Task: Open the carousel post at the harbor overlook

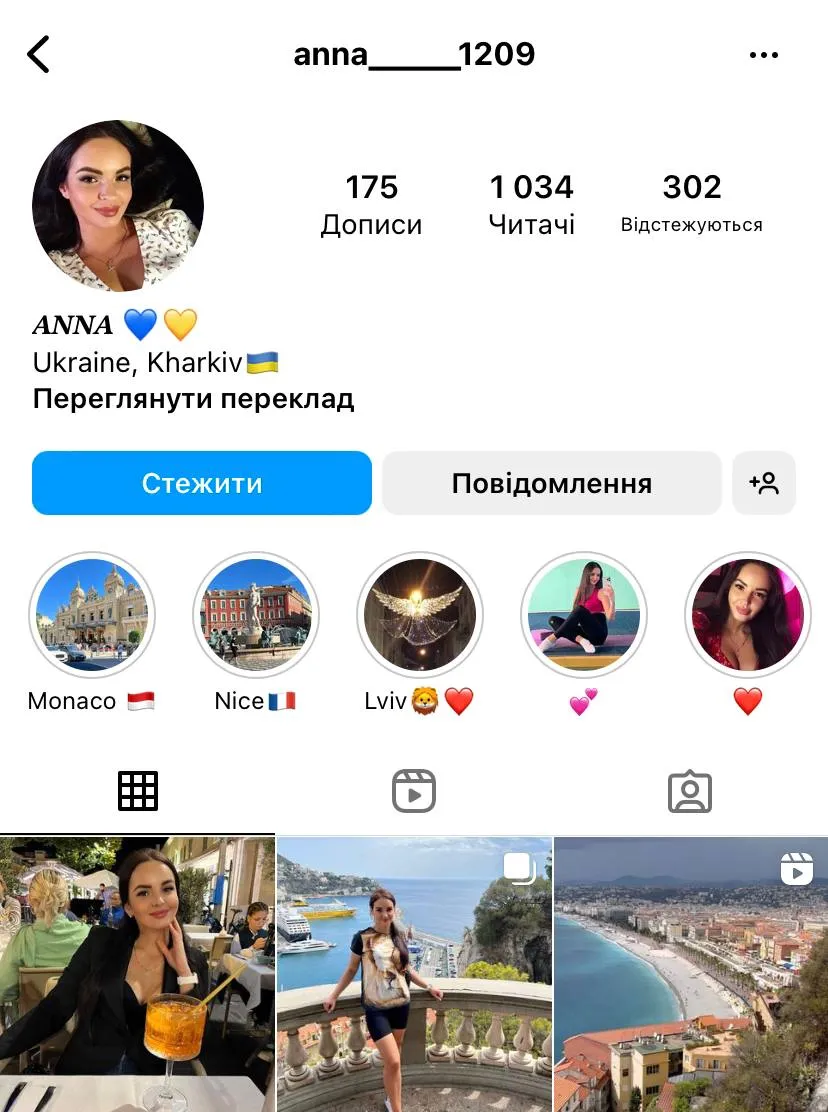Action: 414,975
